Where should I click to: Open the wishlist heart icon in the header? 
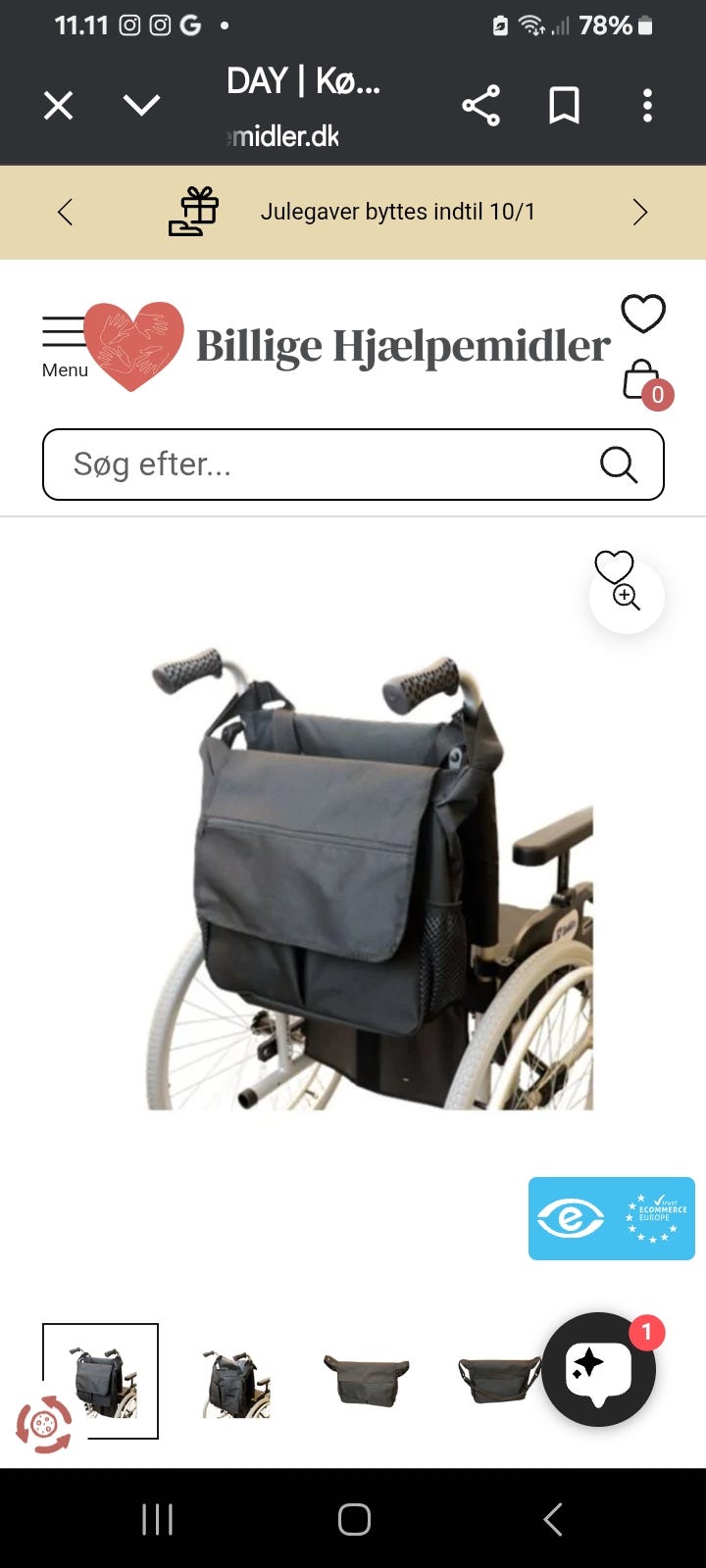tap(643, 316)
